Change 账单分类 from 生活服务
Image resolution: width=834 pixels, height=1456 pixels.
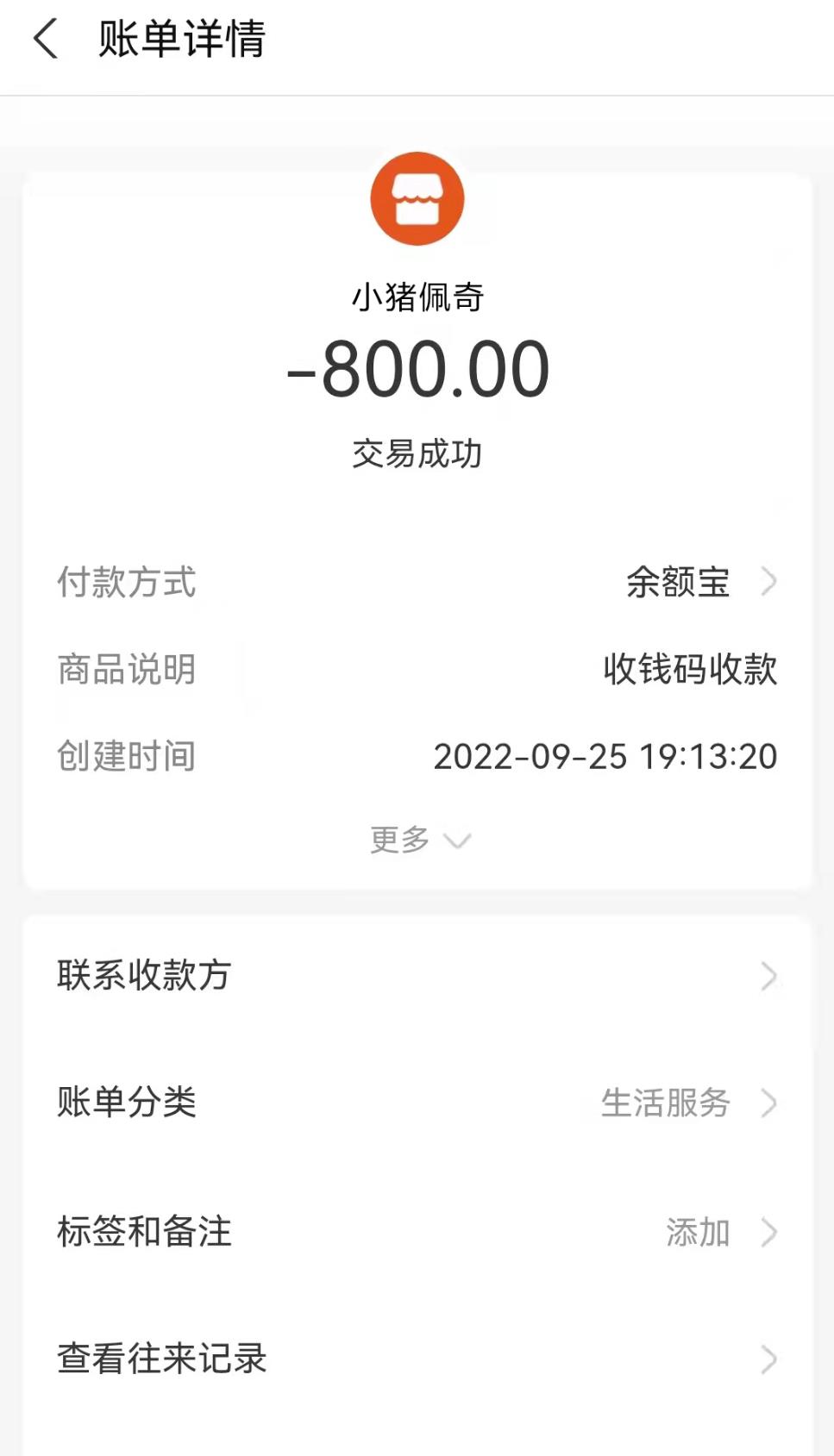coord(417,1103)
